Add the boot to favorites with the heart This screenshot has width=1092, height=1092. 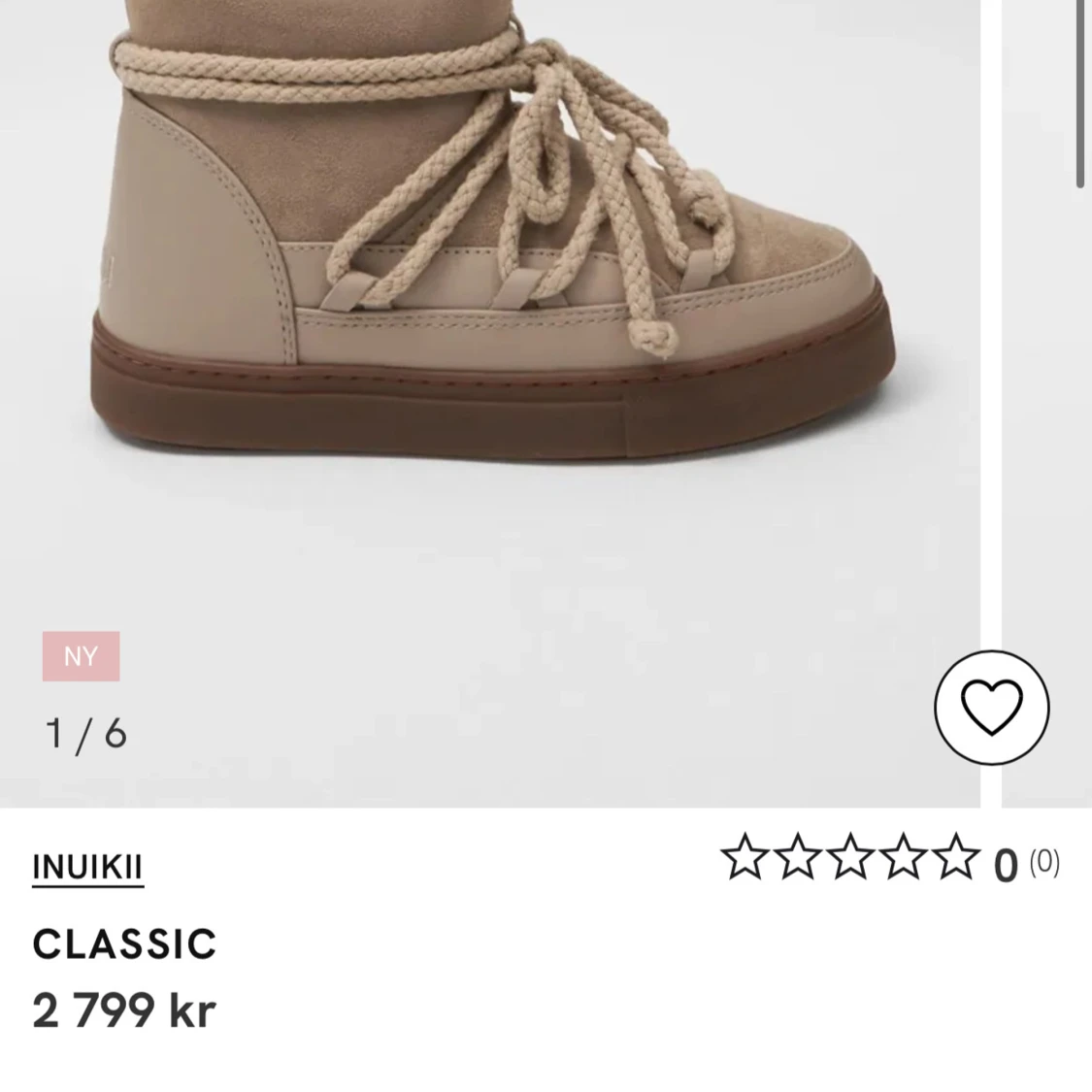coord(991,708)
